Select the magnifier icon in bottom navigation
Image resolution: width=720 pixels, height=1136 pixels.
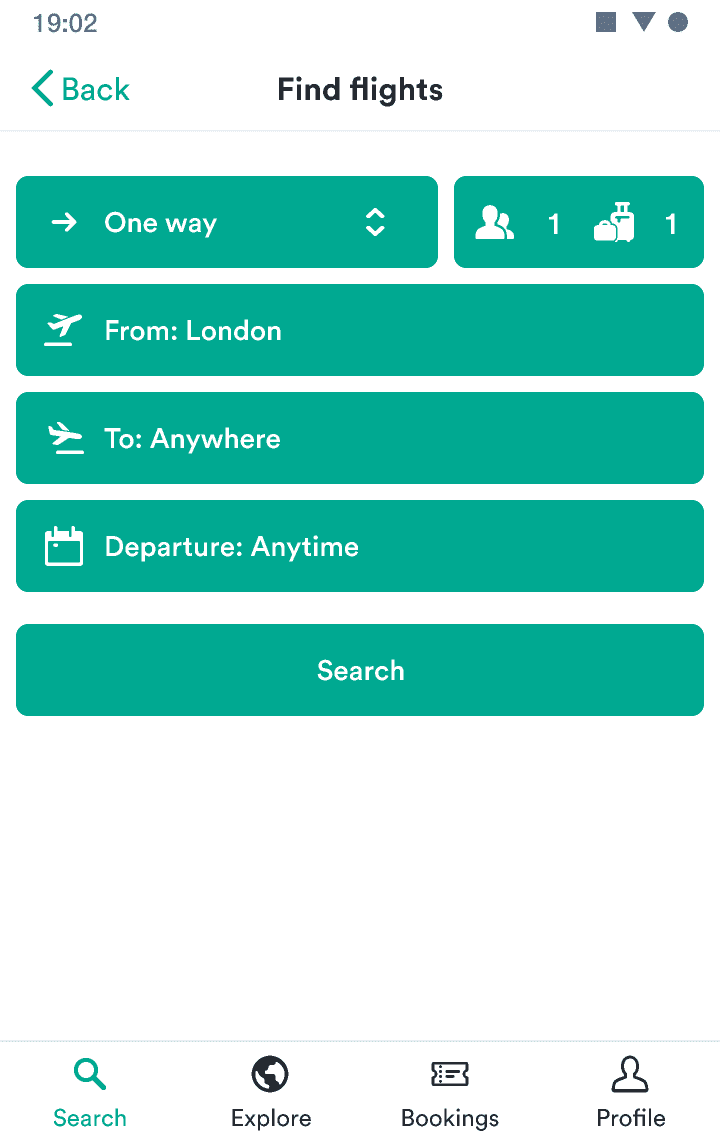click(89, 1073)
